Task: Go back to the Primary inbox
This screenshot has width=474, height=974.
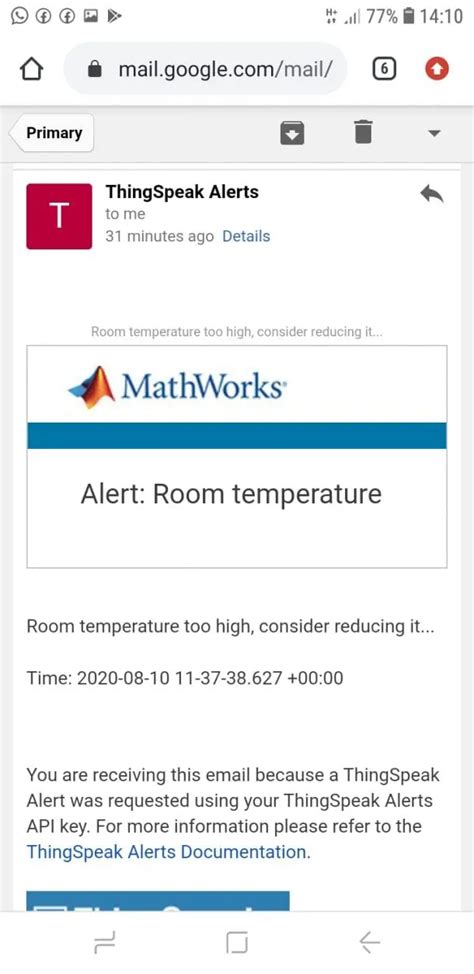Action: (x=52, y=133)
